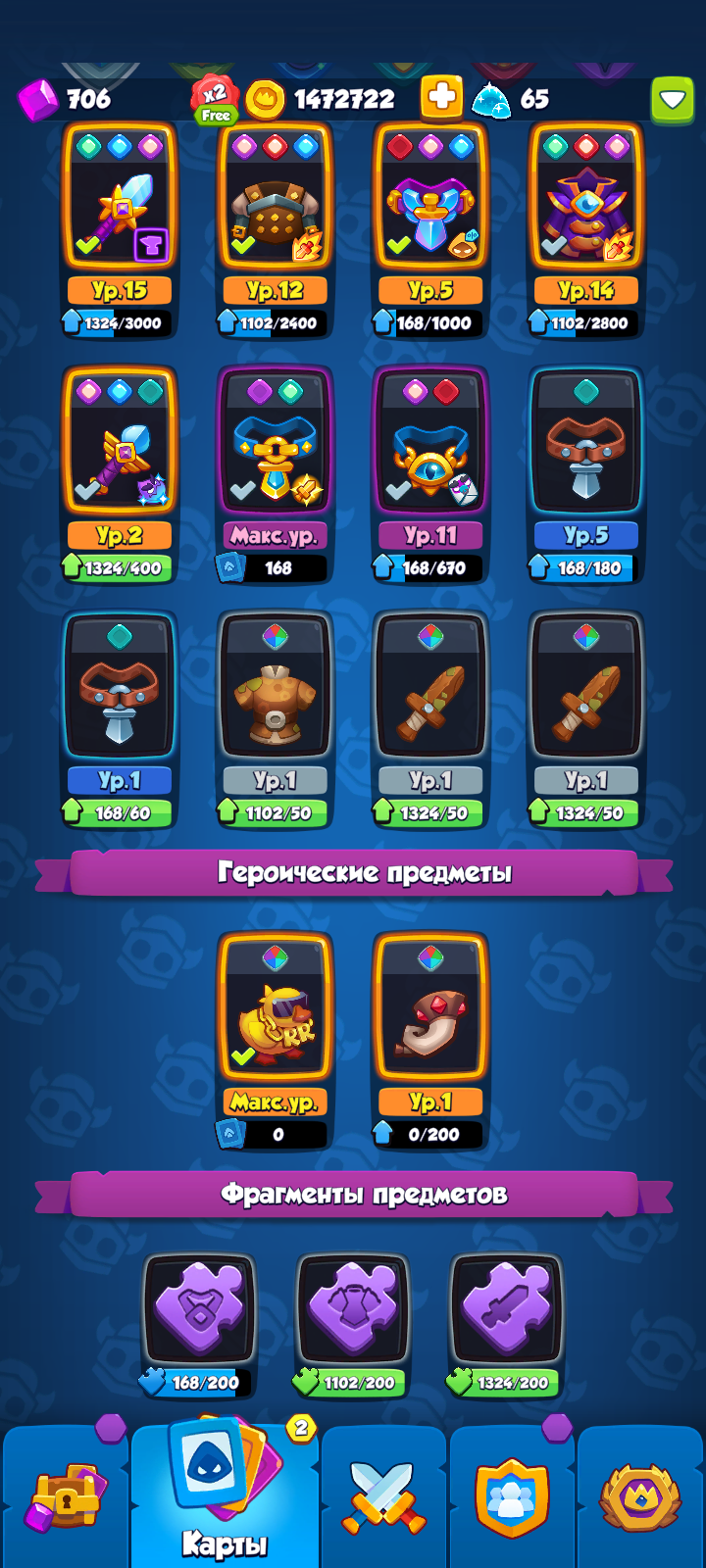
Task: Switch to the crossed swords battle tab
Action: pyautogui.click(x=384, y=1497)
